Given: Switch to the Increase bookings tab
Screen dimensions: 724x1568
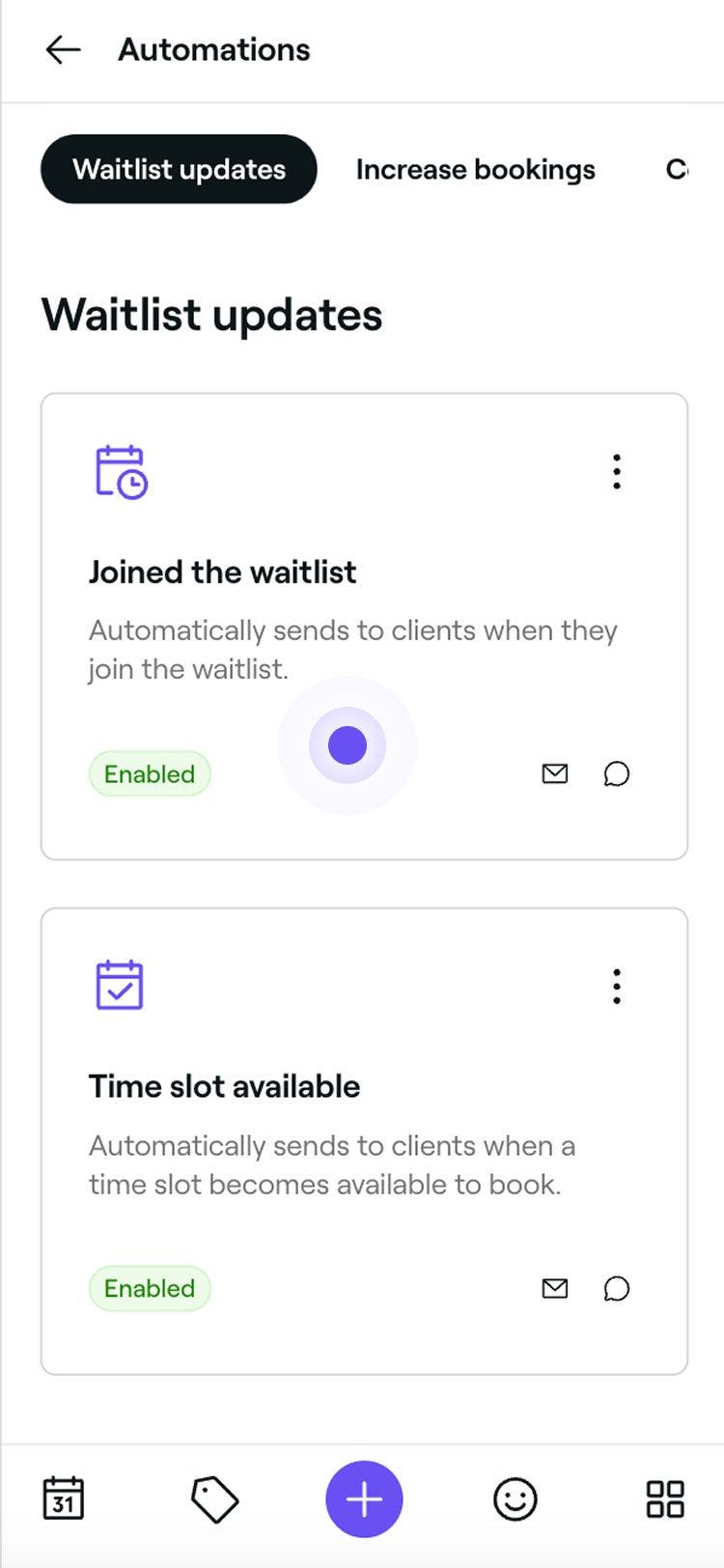Looking at the screenshot, I should [x=475, y=169].
